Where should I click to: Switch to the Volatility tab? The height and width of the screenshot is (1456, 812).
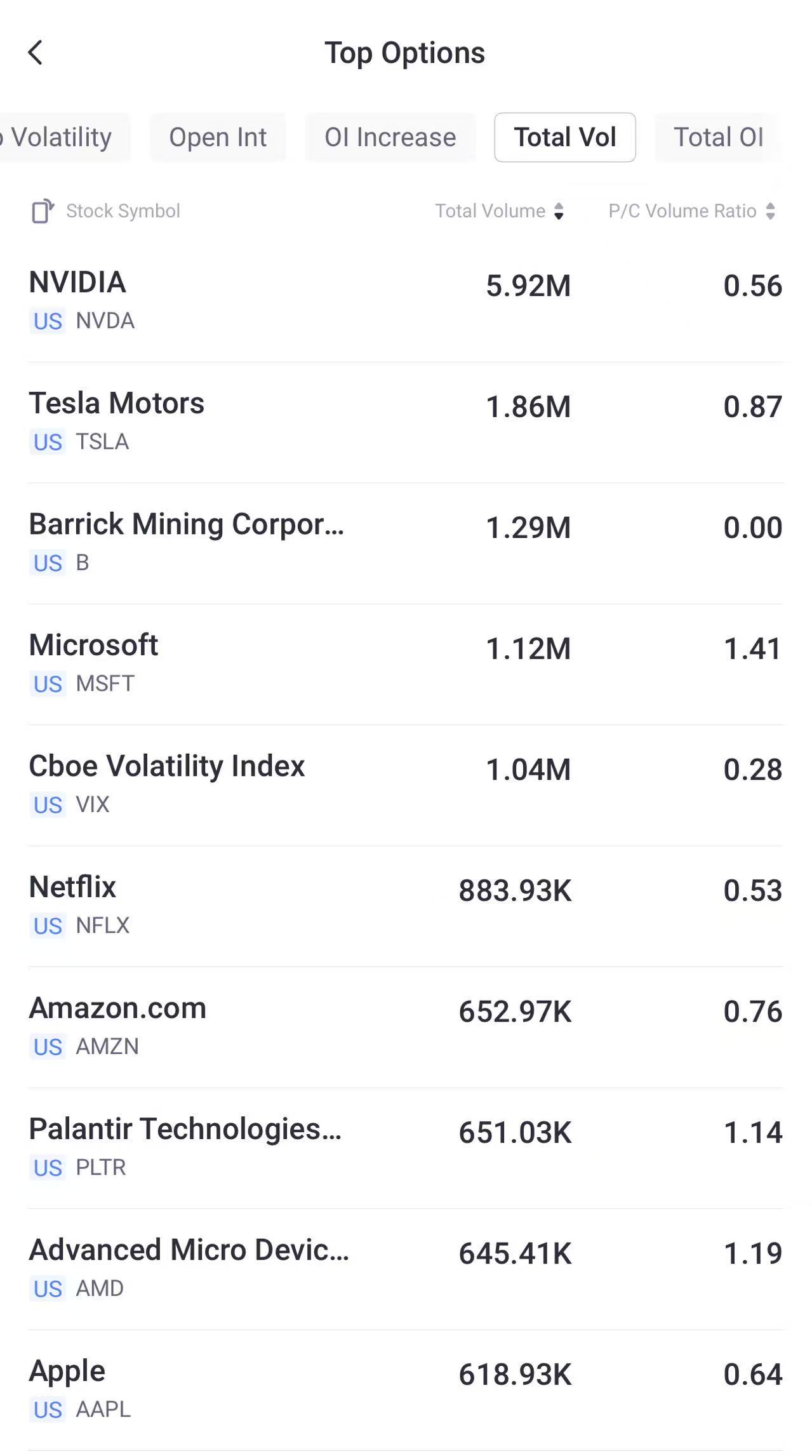coord(63,137)
